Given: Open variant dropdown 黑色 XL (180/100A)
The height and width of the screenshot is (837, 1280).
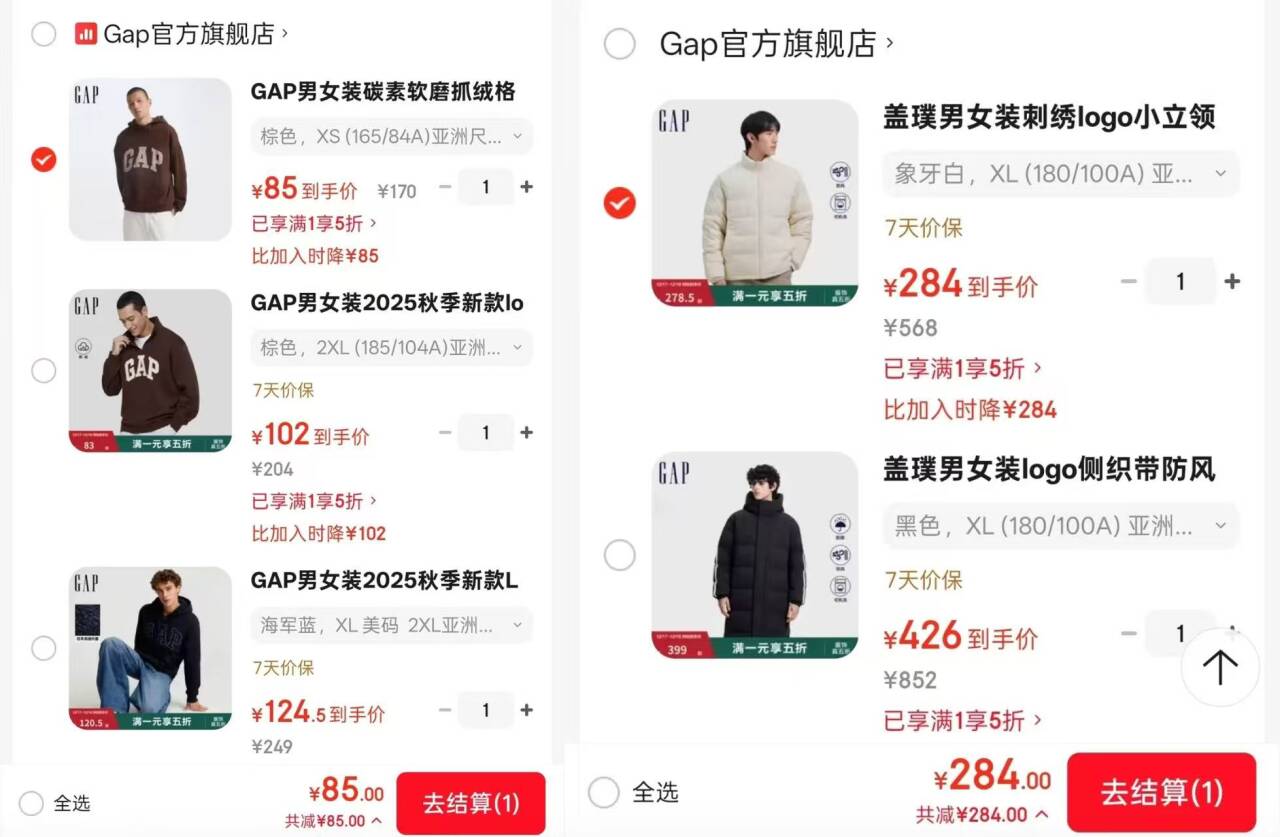Looking at the screenshot, I should (1061, 526).
